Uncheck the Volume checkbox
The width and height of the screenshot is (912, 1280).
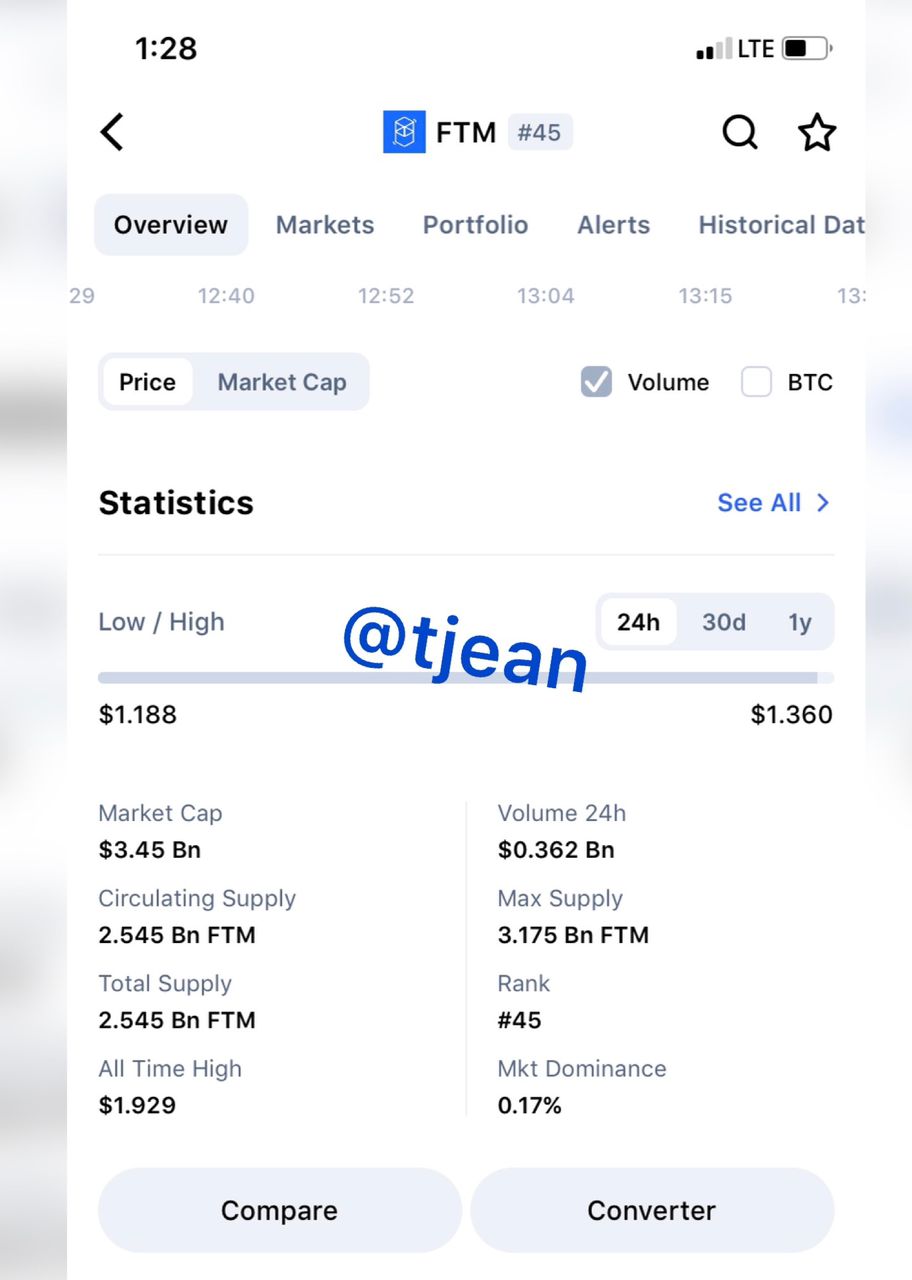coord(597,382)
